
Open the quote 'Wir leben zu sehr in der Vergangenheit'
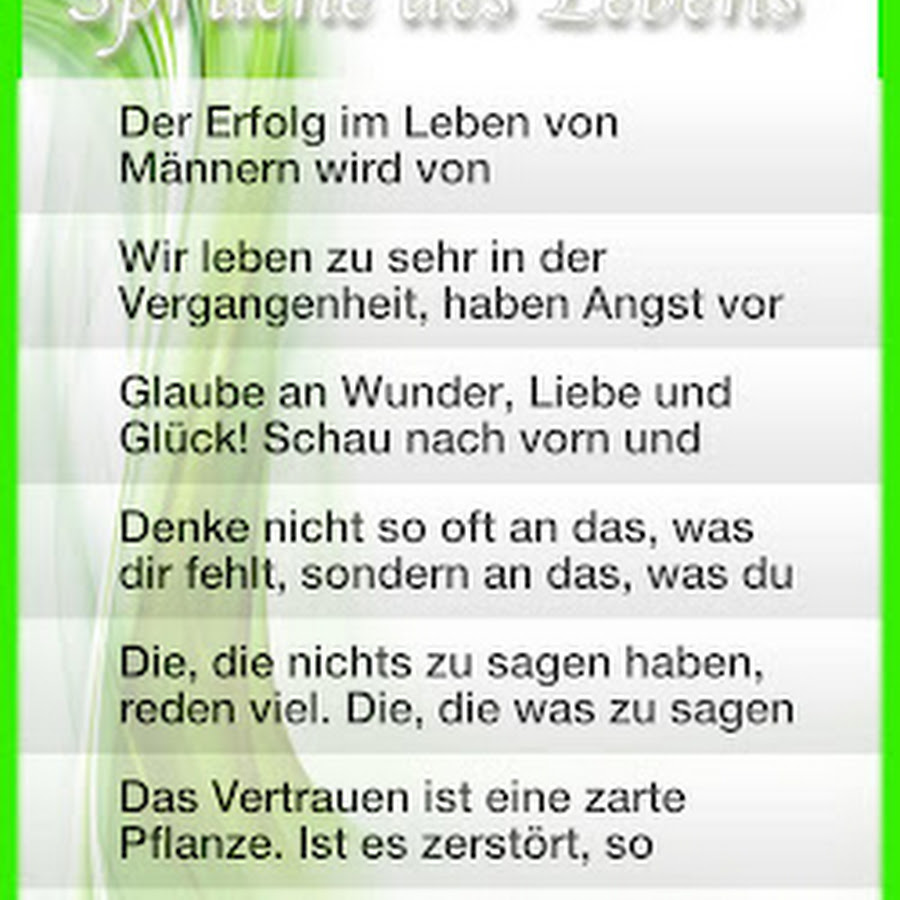pyautogui.click(x=450, y=281)
